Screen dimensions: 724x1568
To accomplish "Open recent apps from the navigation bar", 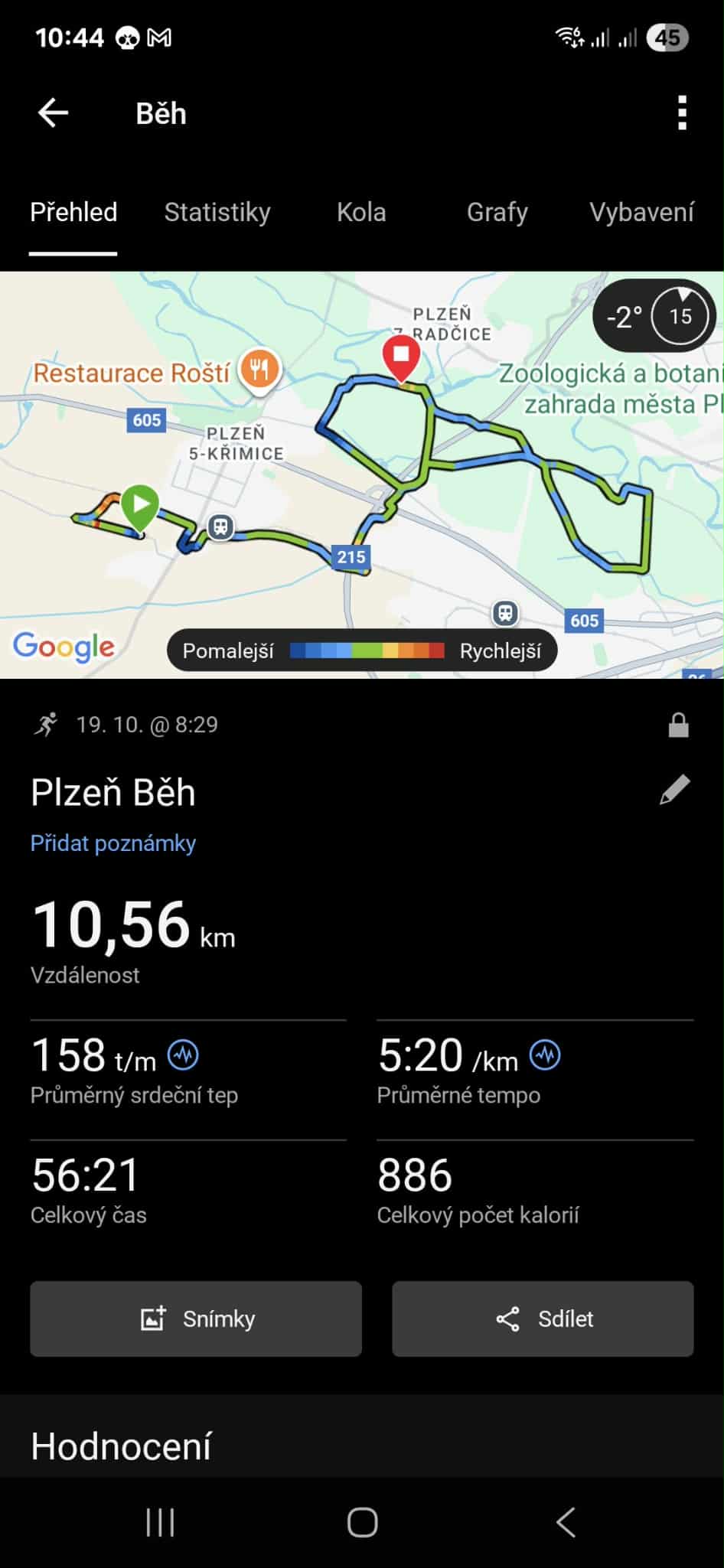I will [x=161, y=1523].
